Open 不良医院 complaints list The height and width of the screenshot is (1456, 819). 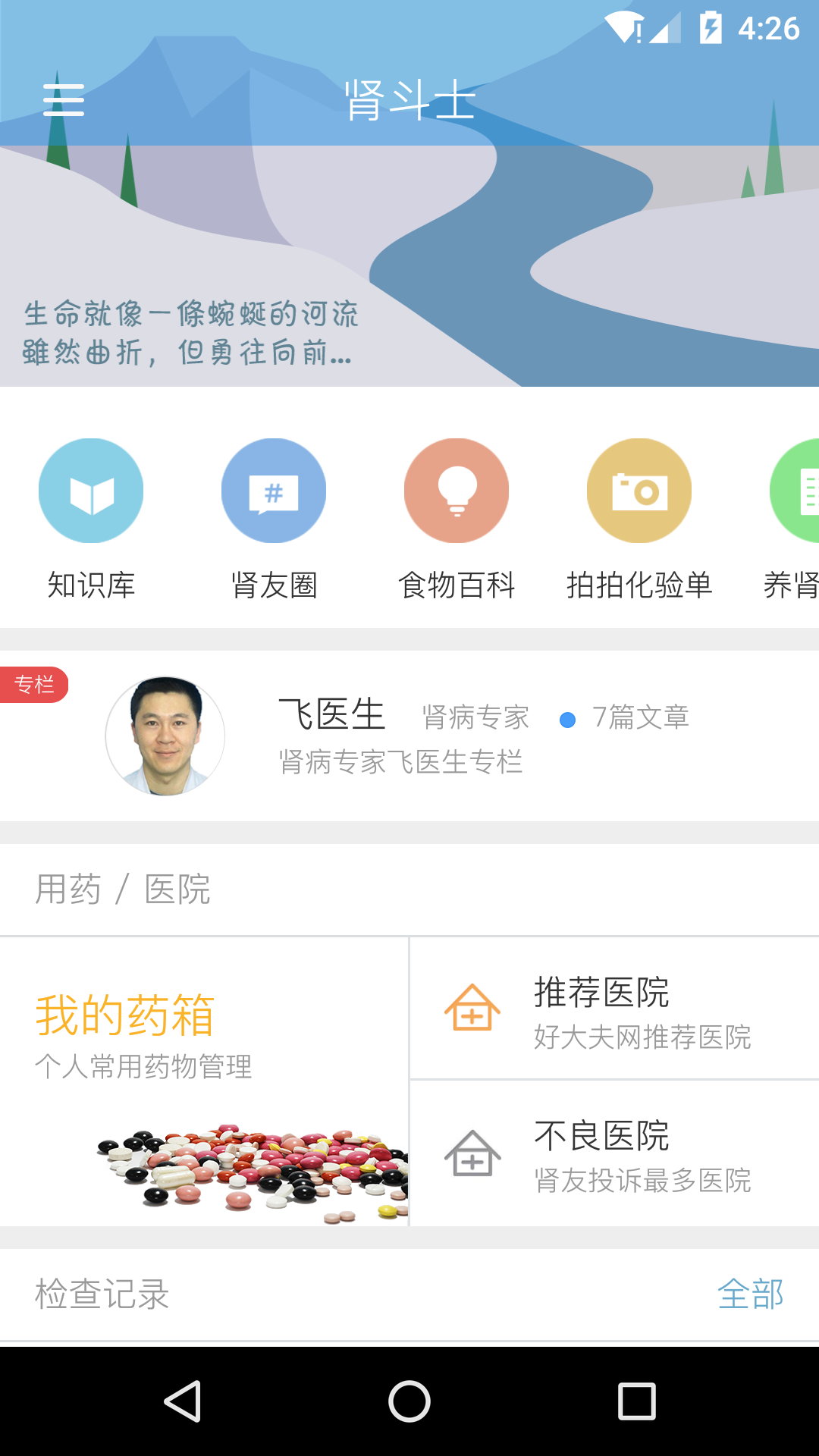[x=614, y=1154]
